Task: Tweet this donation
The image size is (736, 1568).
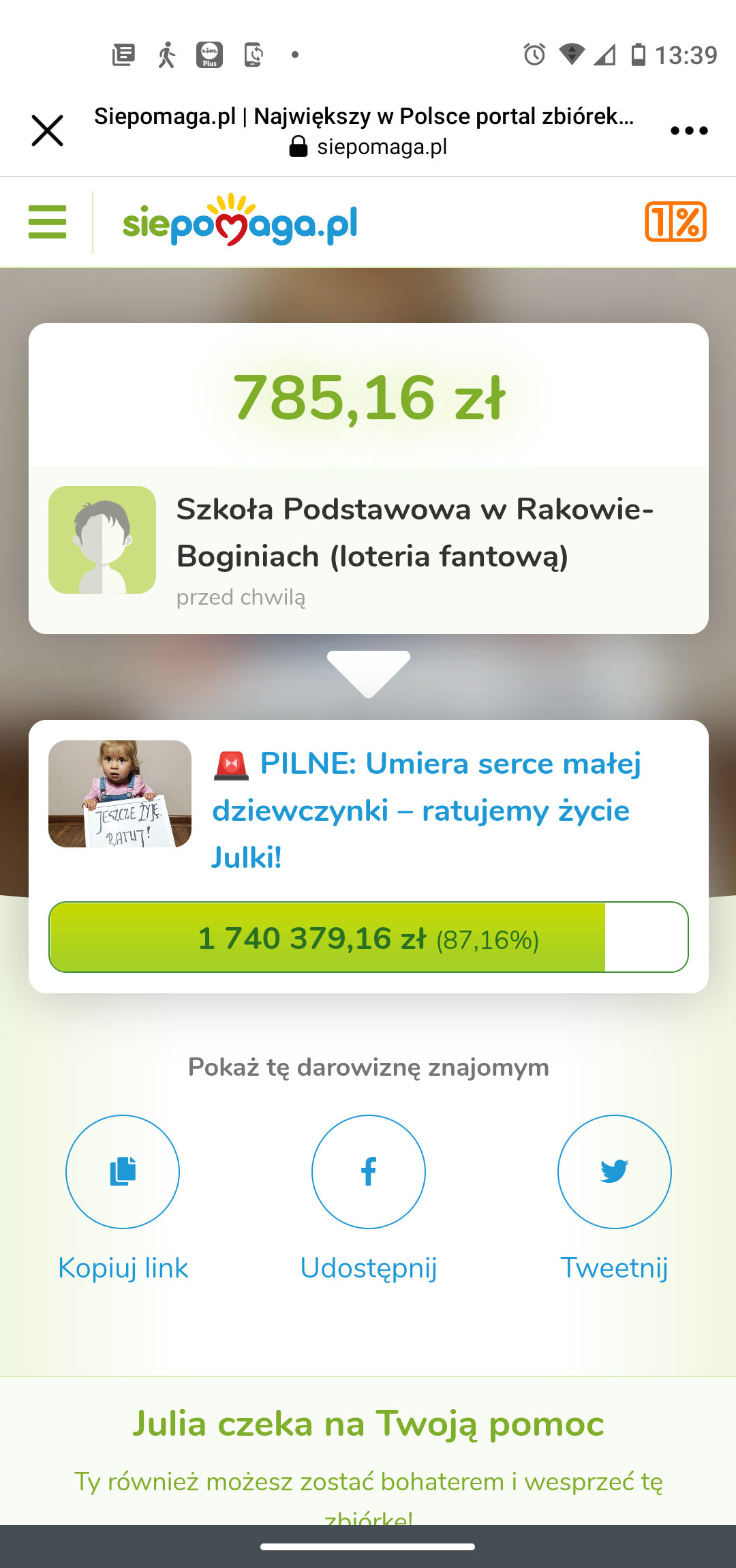Action: point(614,1172)
